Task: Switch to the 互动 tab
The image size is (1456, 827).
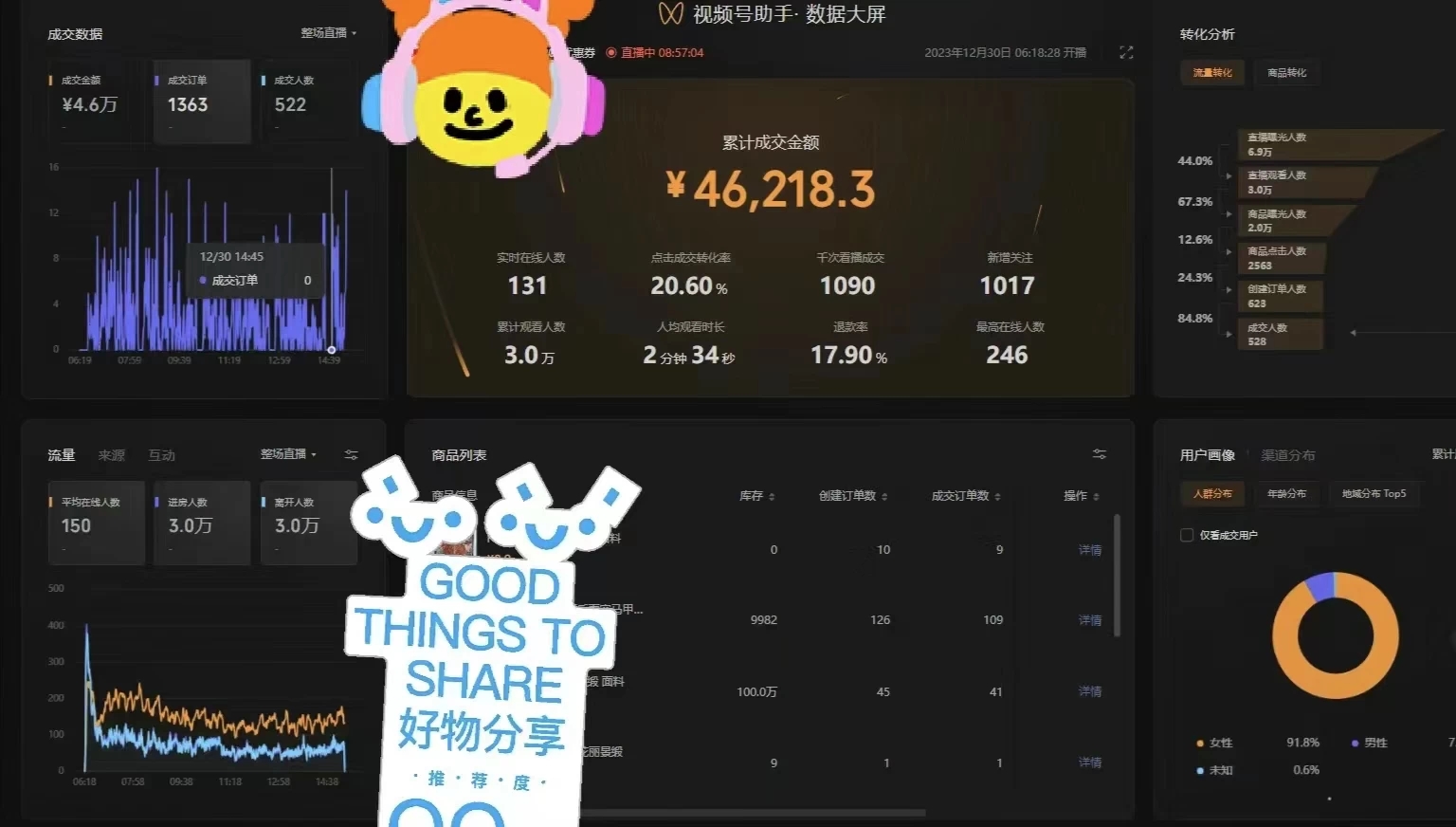Action: pyautogui.click(x=161, y=455)
